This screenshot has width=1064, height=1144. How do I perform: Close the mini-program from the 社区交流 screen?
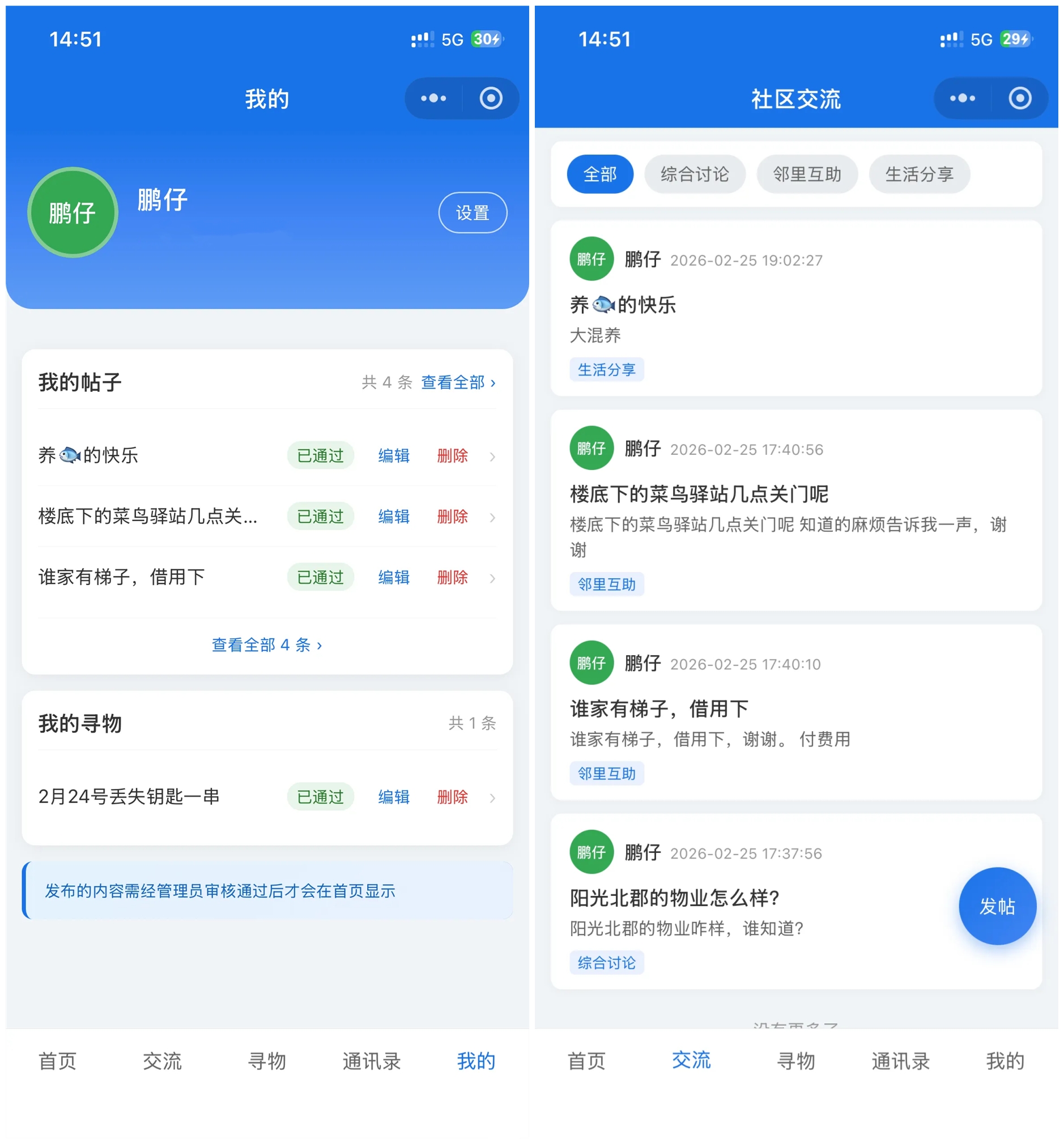(x=1020, y=99)
